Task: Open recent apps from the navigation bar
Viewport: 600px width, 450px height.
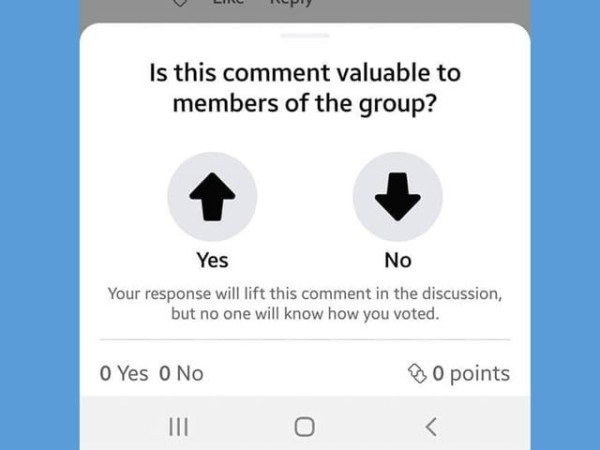Action: coord(178,427)
